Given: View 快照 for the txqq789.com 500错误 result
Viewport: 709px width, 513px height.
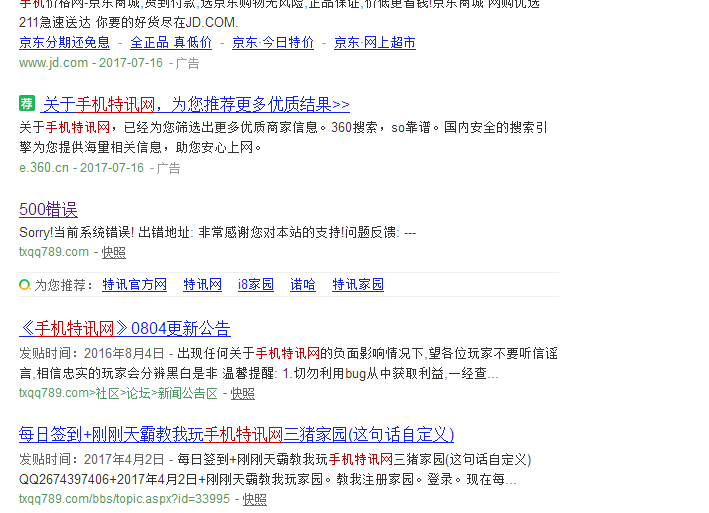Looking at the screenshot, I should coord(113,253).
